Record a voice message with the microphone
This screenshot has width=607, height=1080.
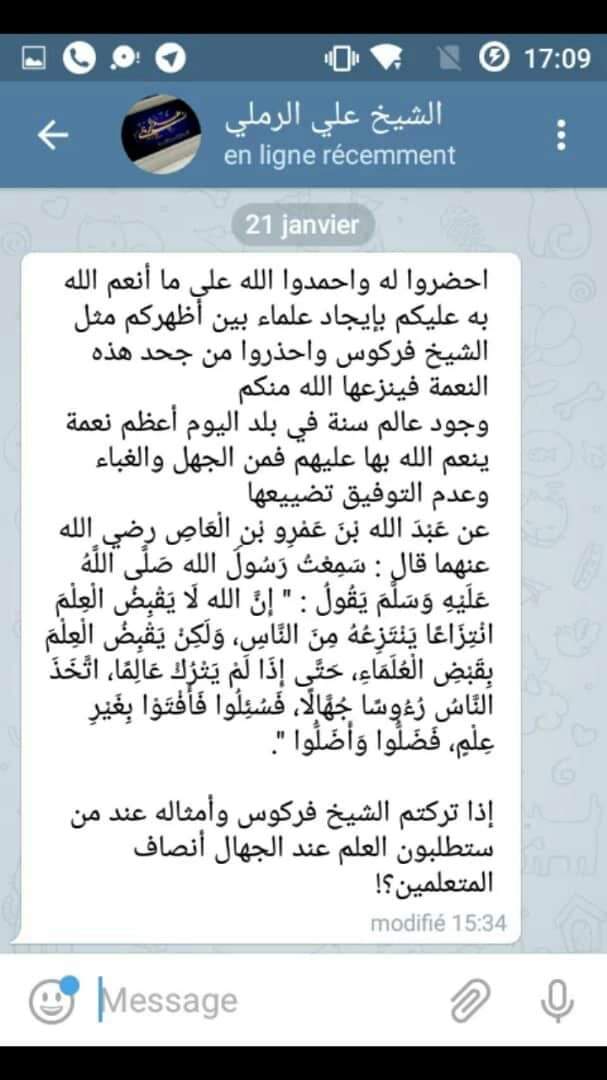point(556,1000)
